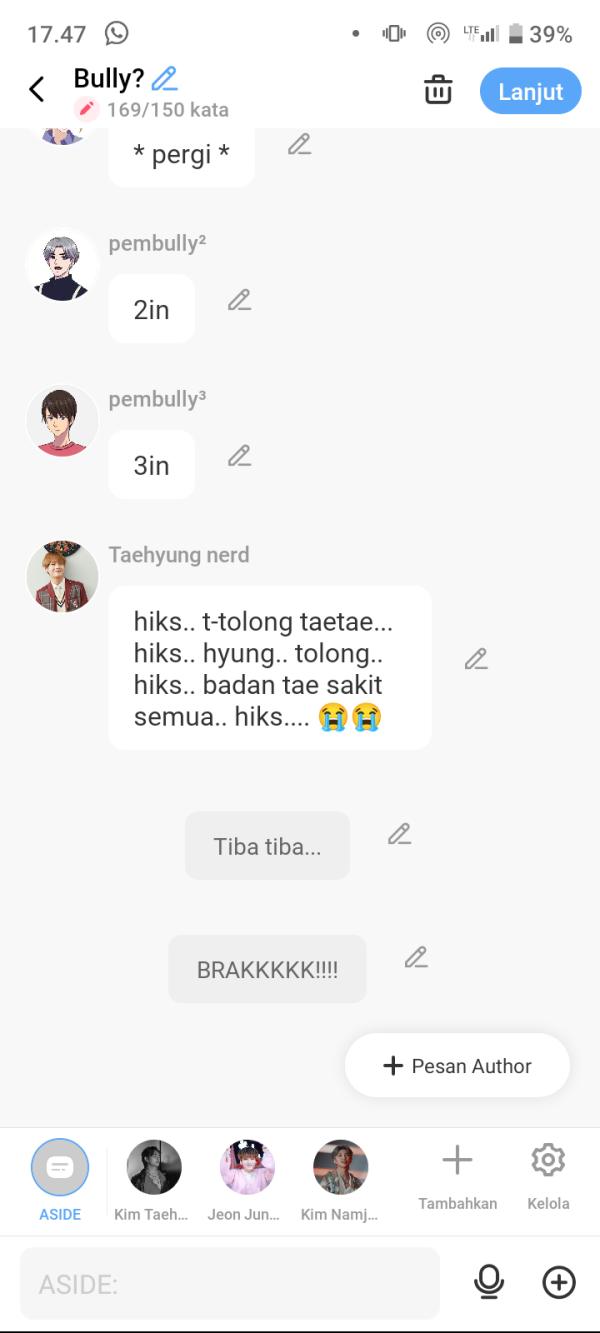Edit the "* pergi *" message

point(299,145)
